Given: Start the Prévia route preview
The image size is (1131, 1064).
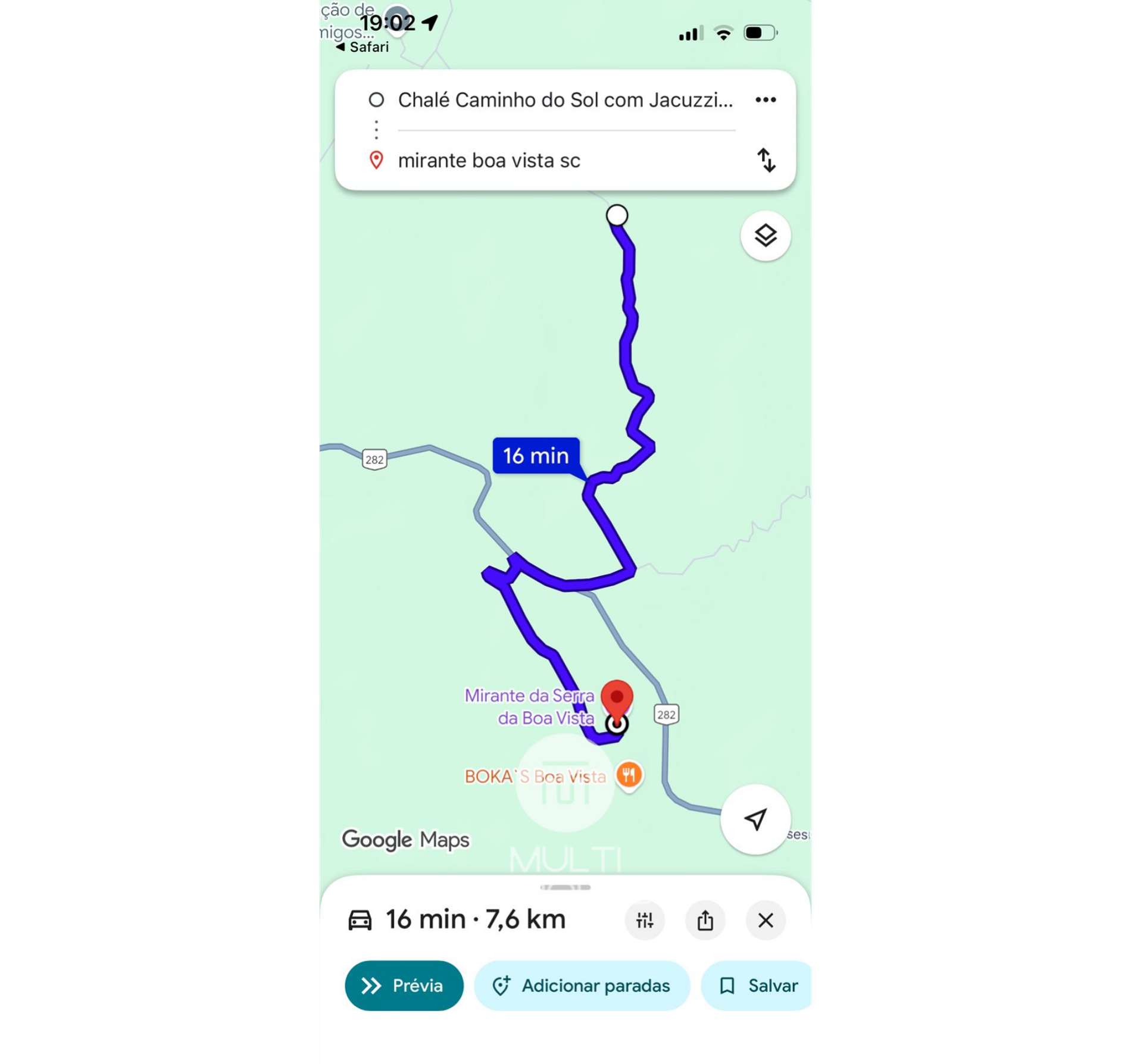Looking at the screenshot, I should pos(404,985).
